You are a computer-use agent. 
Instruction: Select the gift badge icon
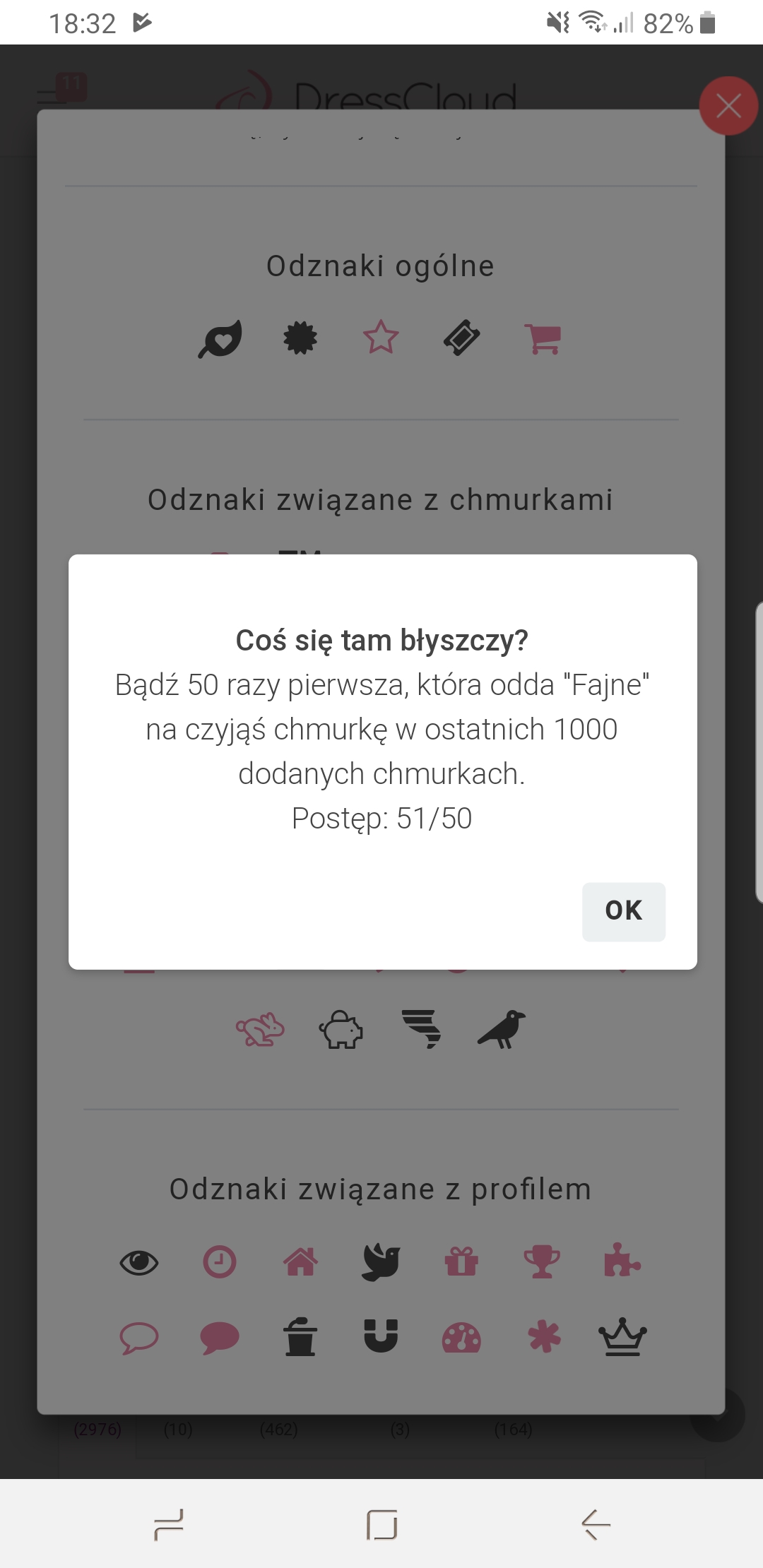(461, 1264)
